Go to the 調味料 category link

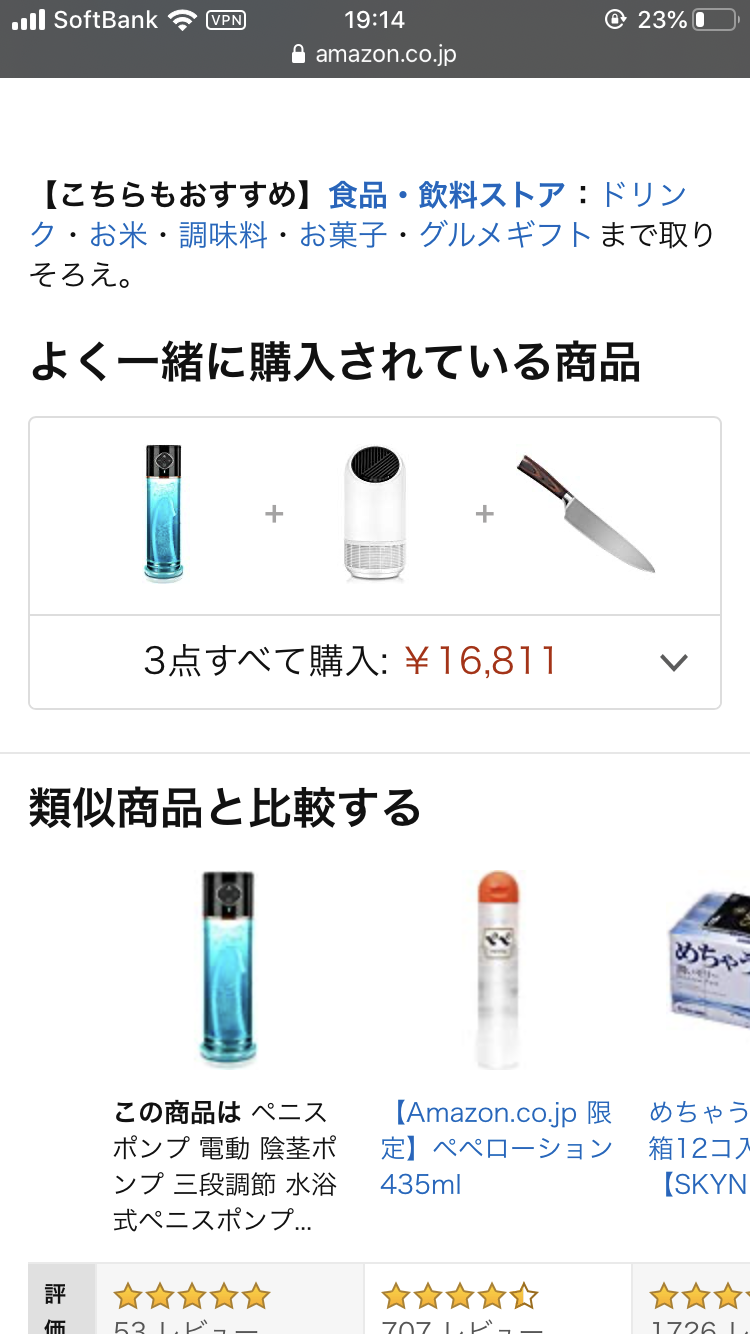pos(223,235)
